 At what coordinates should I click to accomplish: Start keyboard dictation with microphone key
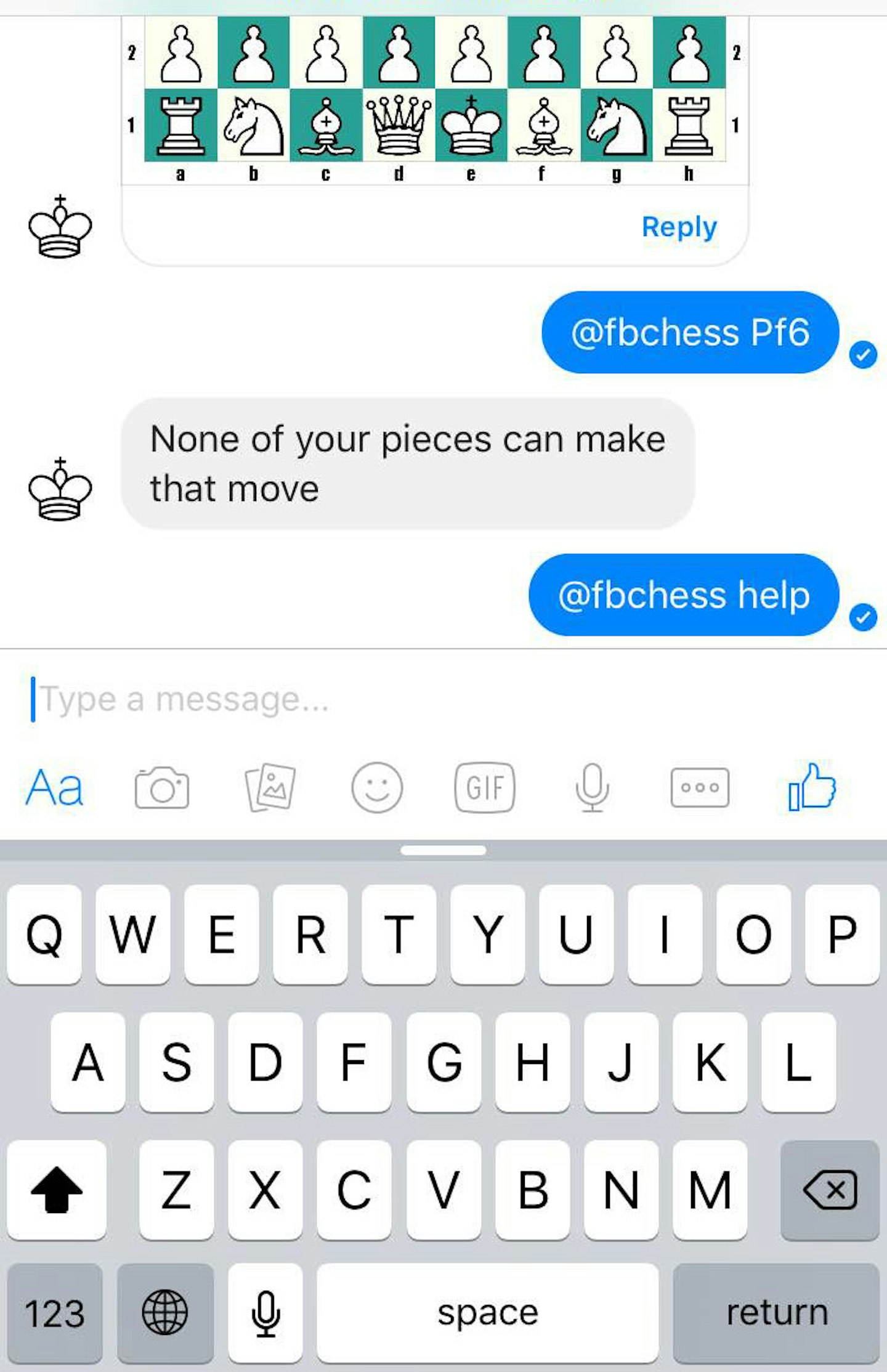pyautogui.click(x=265, y=1313)
